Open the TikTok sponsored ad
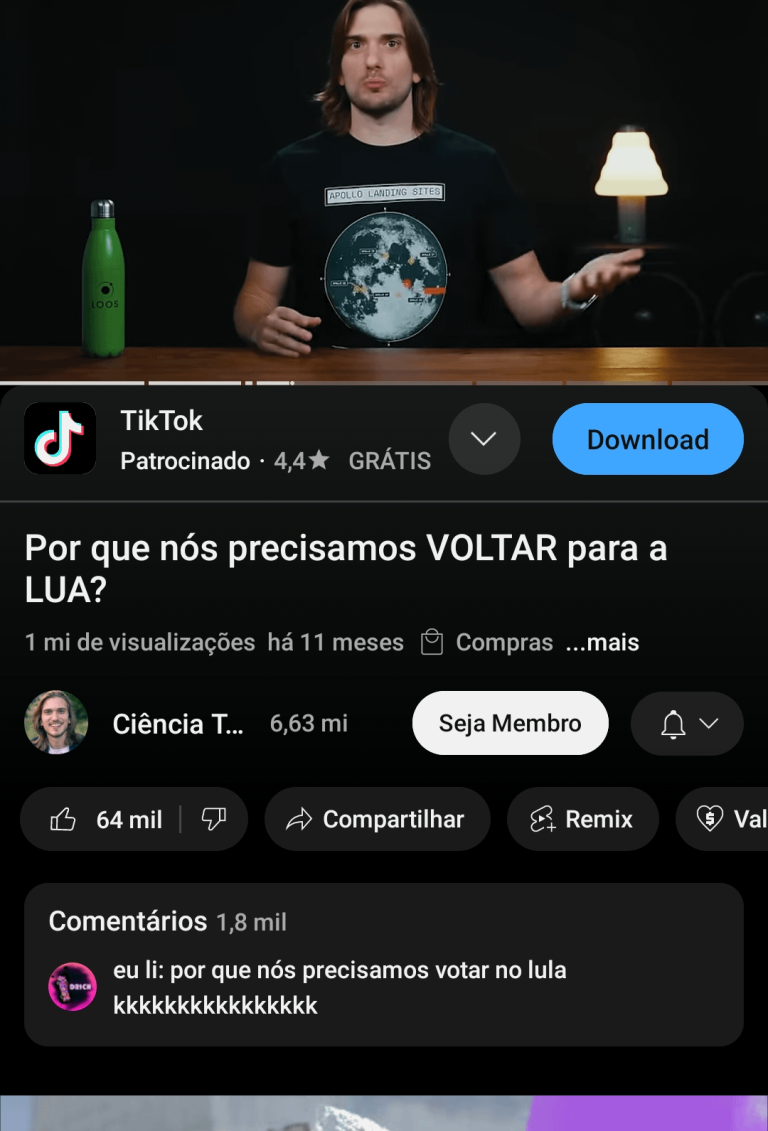 point(160,439)
